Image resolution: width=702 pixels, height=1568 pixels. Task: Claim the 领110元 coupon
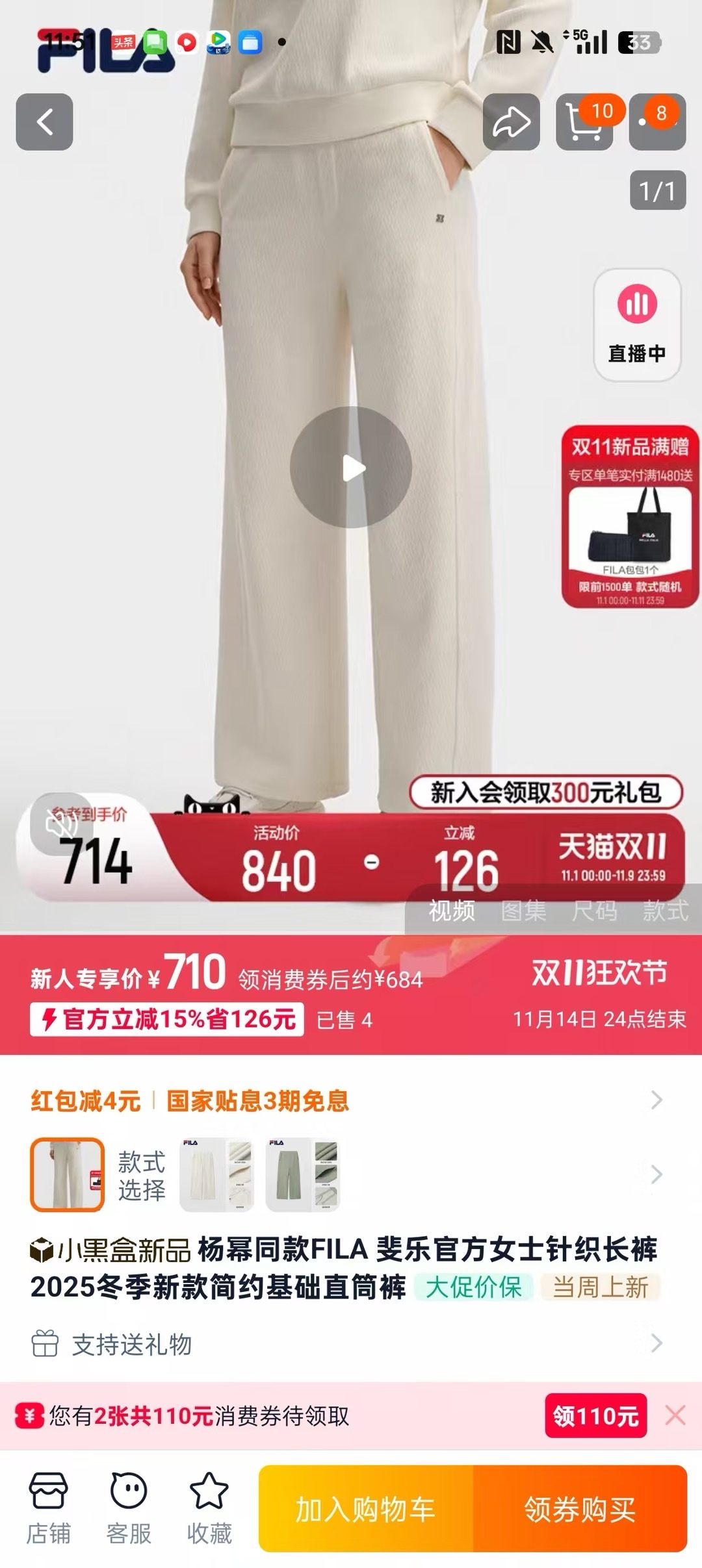click(595, 1415)
